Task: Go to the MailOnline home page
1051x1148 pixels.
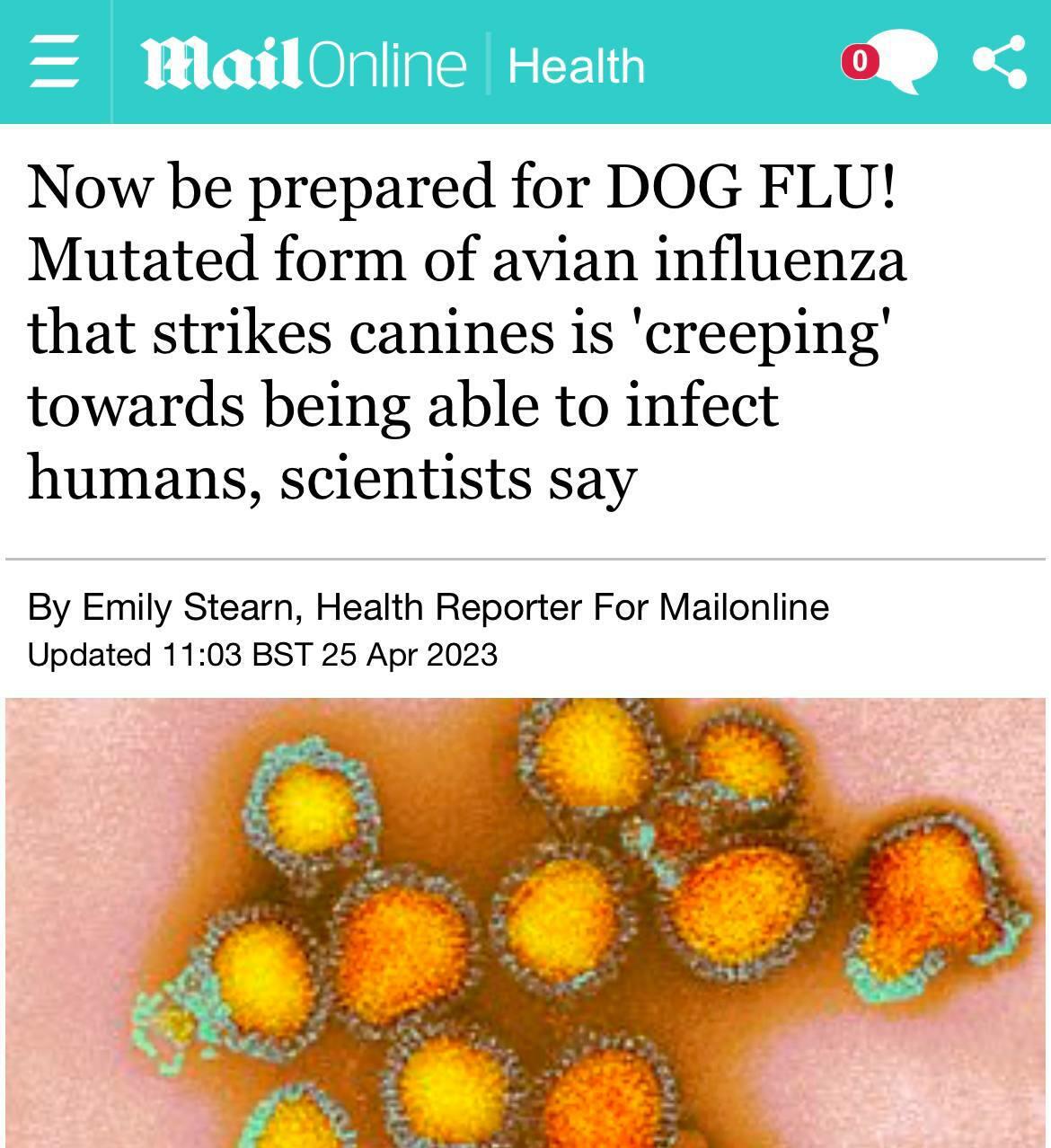Action: click(304, 65)
